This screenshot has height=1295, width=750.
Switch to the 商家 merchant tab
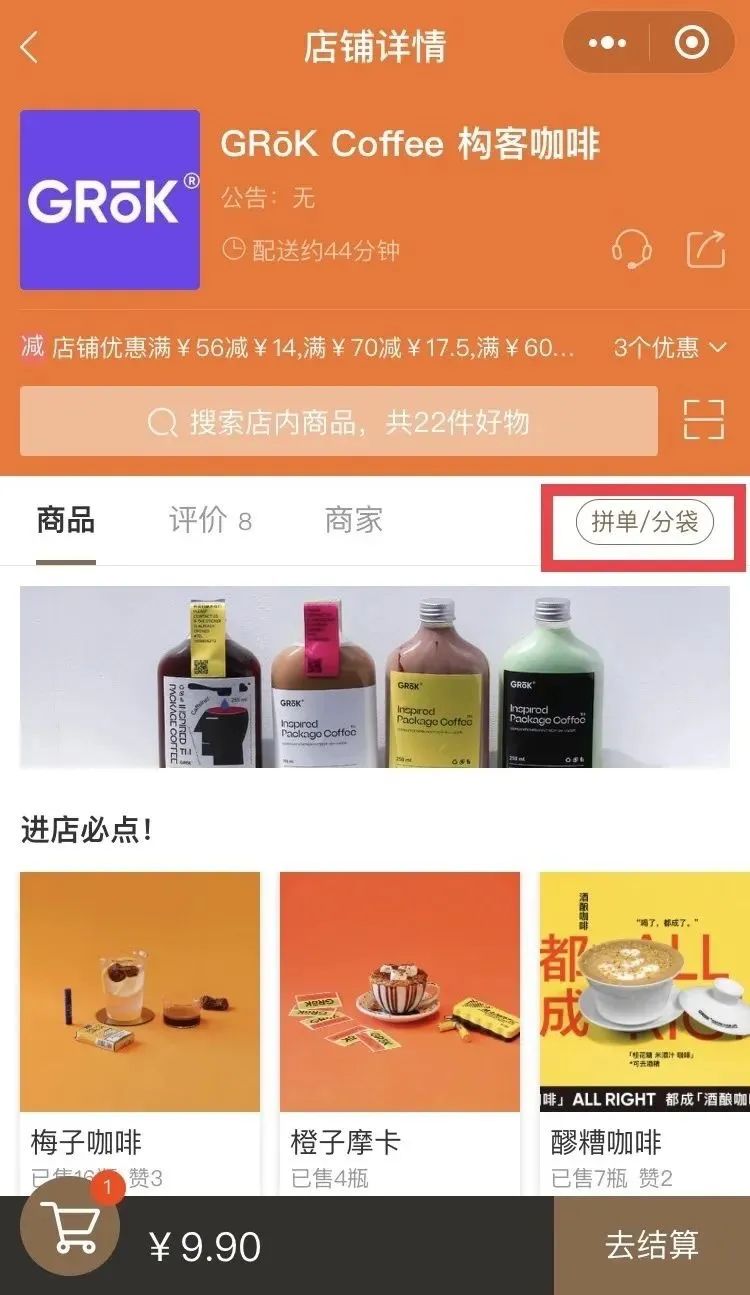point(351,521)
